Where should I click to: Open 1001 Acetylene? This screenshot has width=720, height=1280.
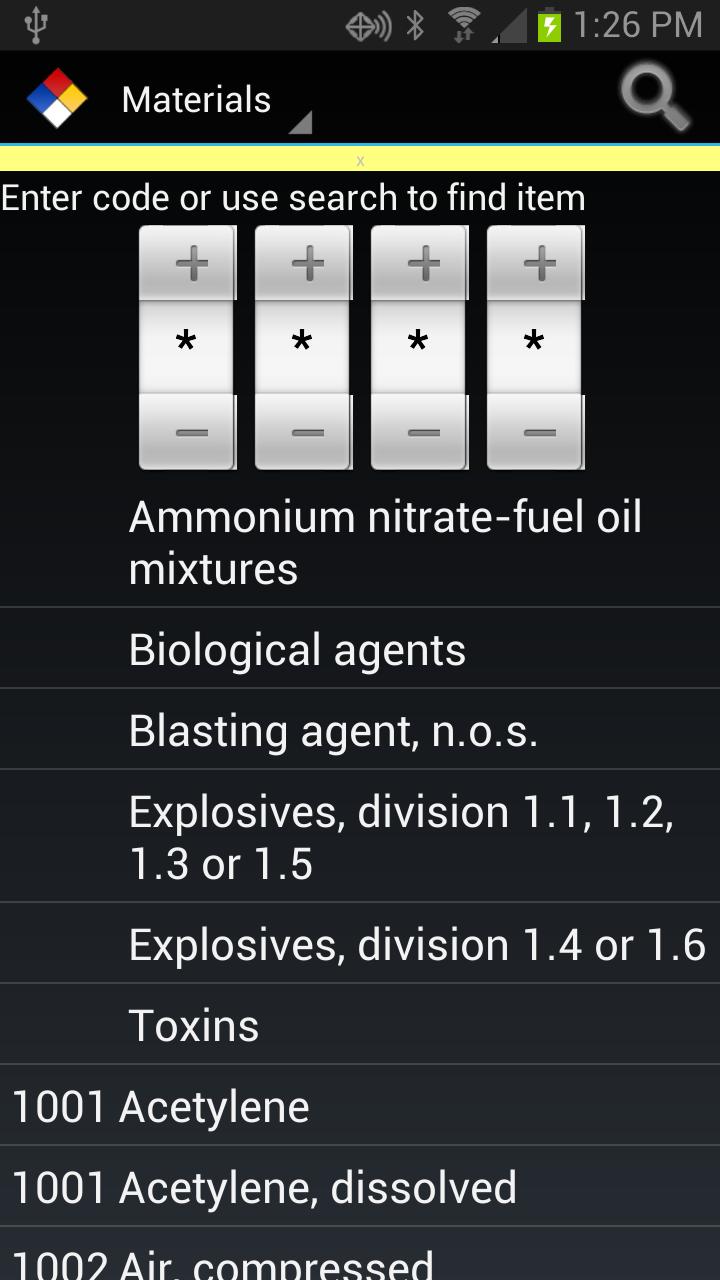coord(160,1107)
